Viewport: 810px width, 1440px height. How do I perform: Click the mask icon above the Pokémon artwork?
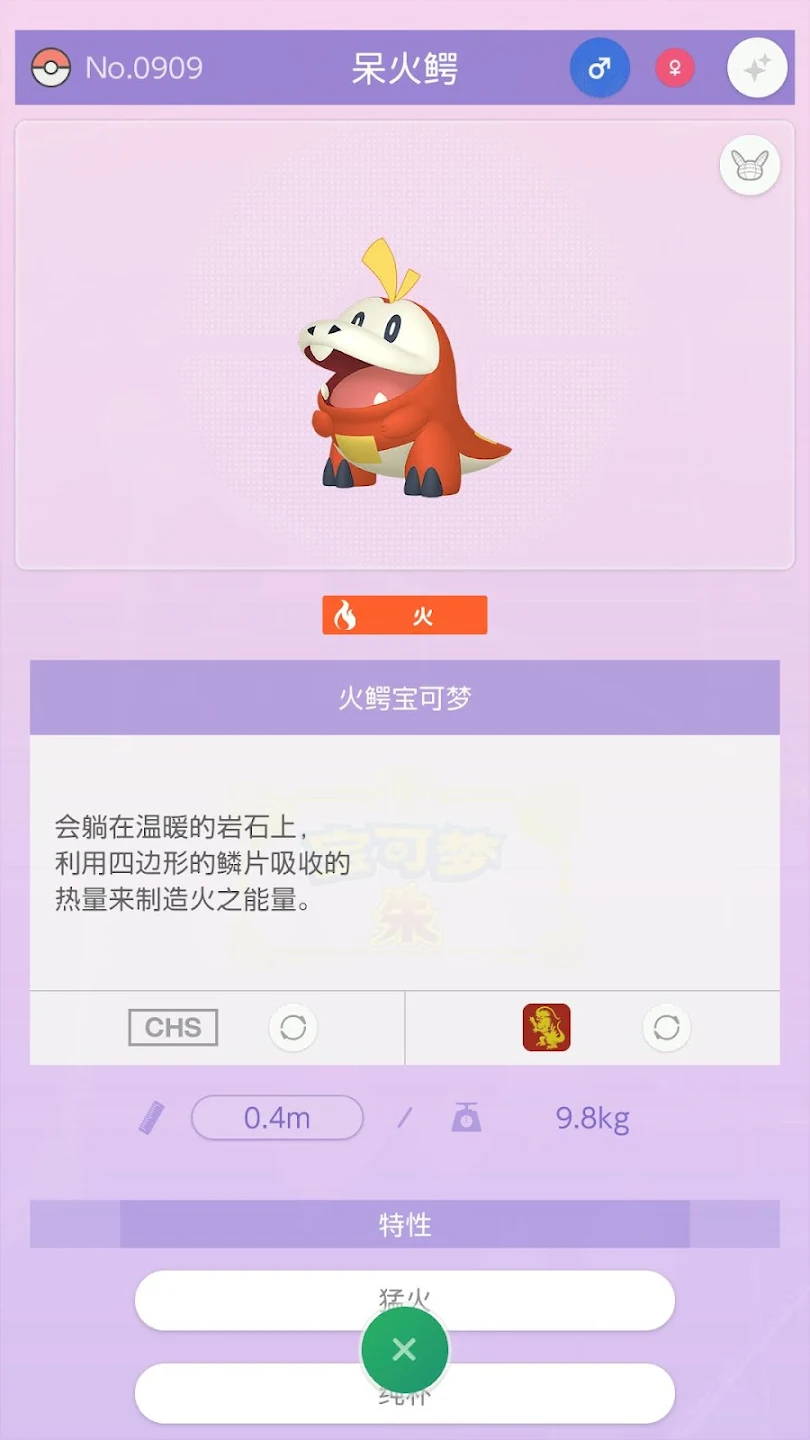tap(749, 164)
